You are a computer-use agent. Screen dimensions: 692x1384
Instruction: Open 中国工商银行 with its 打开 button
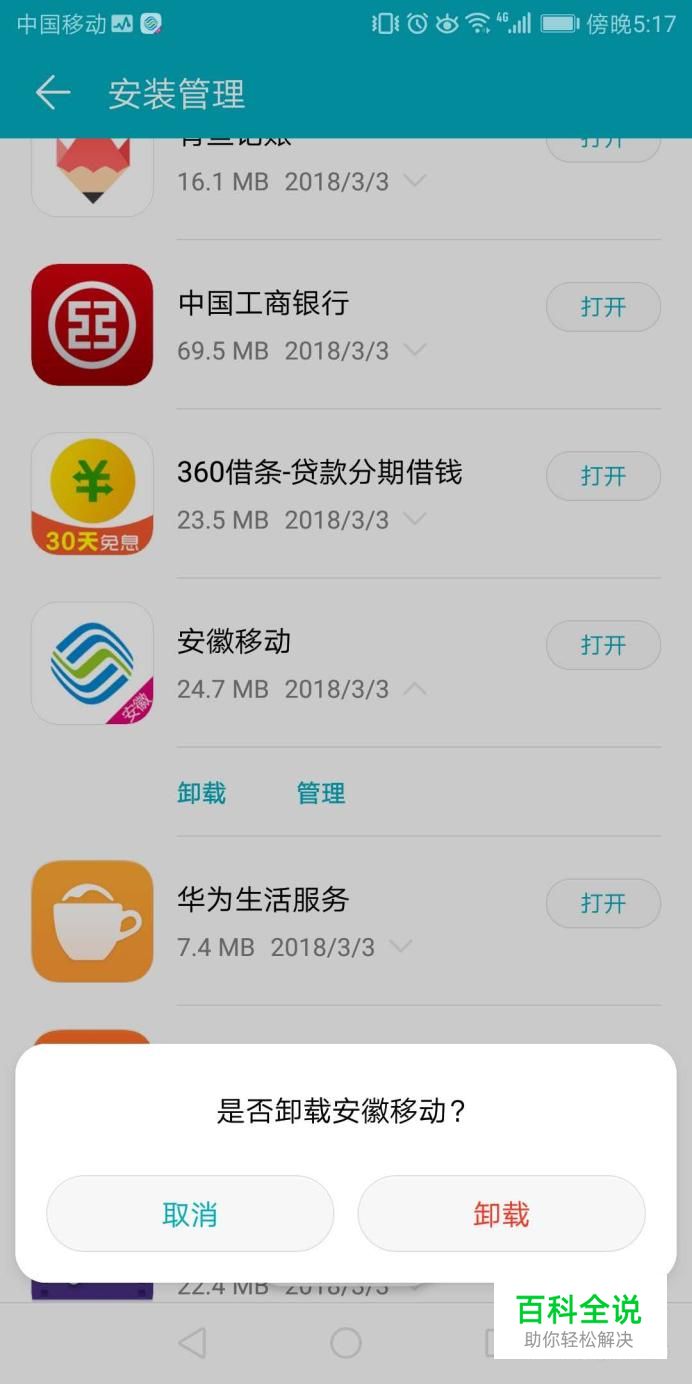coord(603,307)
